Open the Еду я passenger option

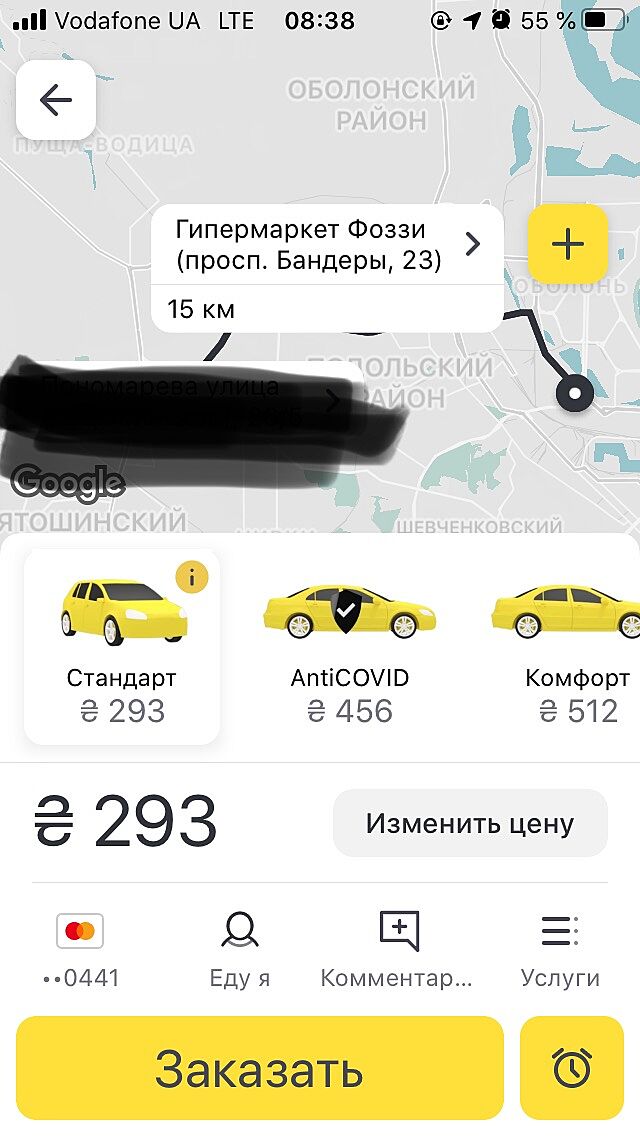click(240, 950)
